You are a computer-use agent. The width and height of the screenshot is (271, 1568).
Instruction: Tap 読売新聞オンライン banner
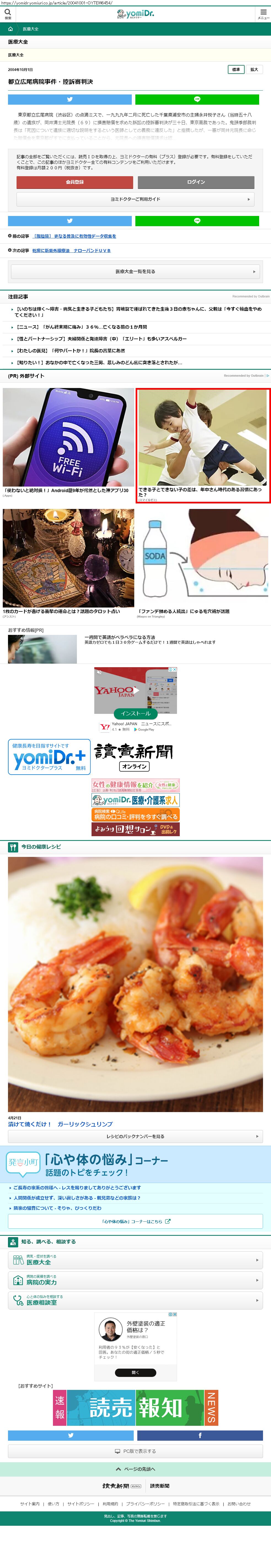pos(134,757)
